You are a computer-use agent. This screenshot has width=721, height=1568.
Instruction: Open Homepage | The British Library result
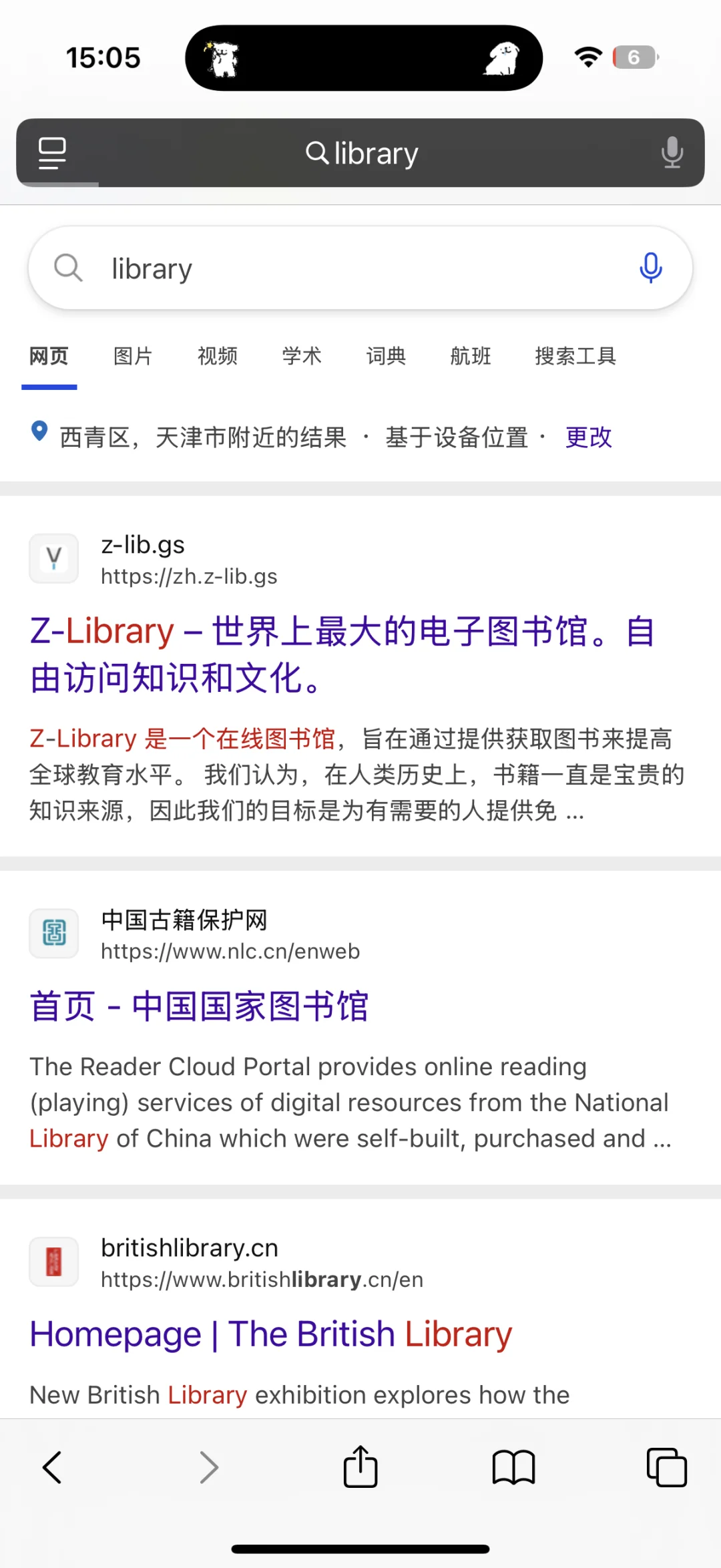pyautogui.click(x=270, y=1334)
